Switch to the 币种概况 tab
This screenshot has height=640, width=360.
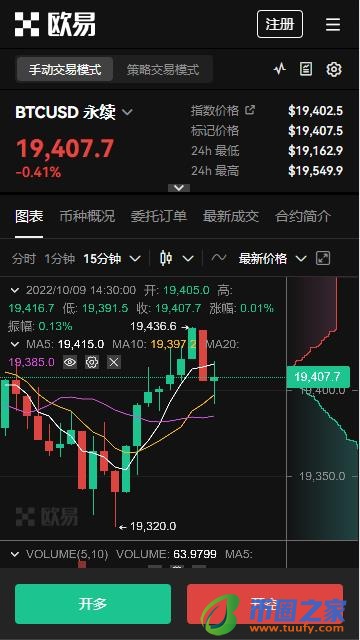pos(87,216)
